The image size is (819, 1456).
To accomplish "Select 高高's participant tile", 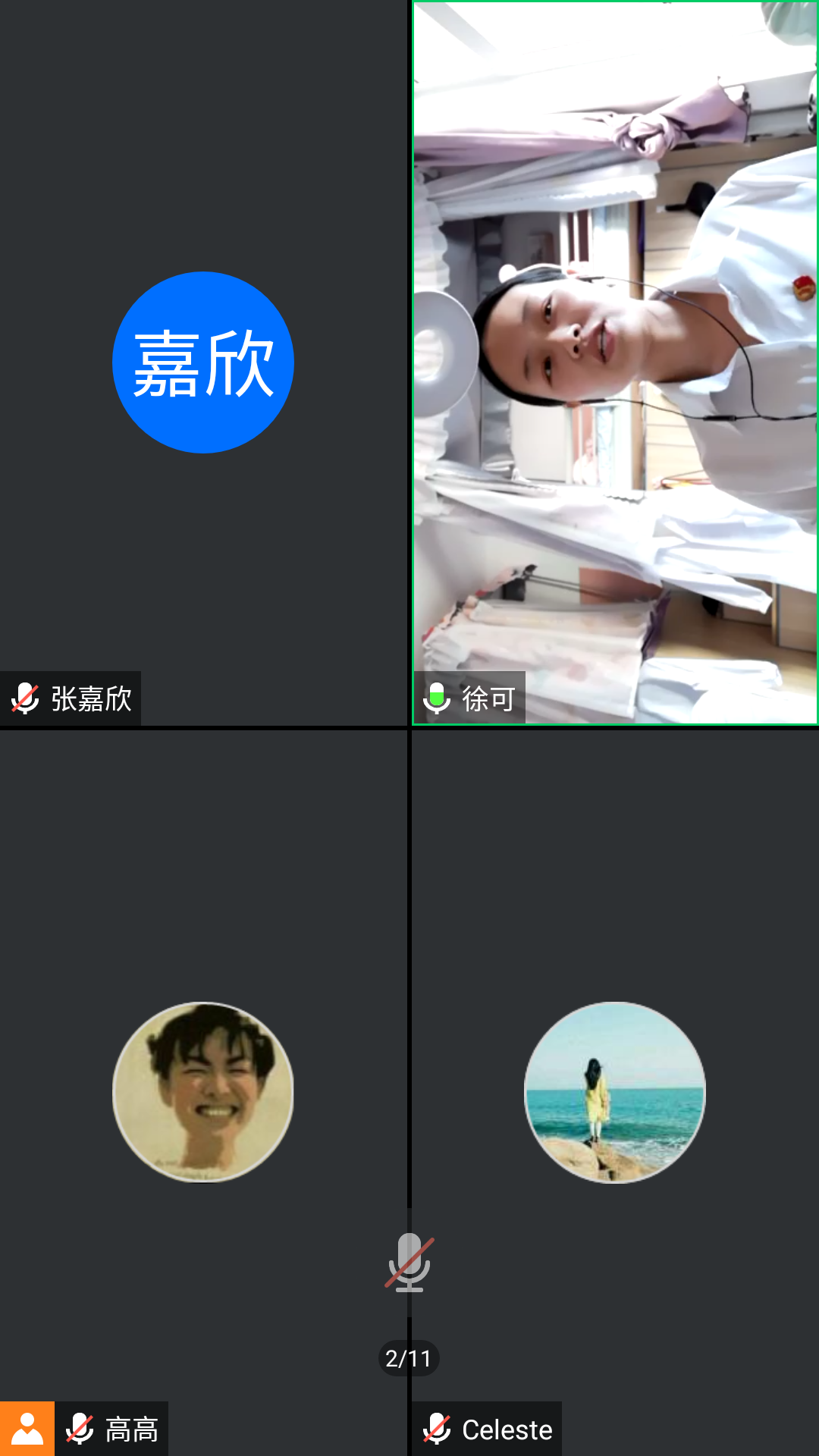I will coord(203,1092).
